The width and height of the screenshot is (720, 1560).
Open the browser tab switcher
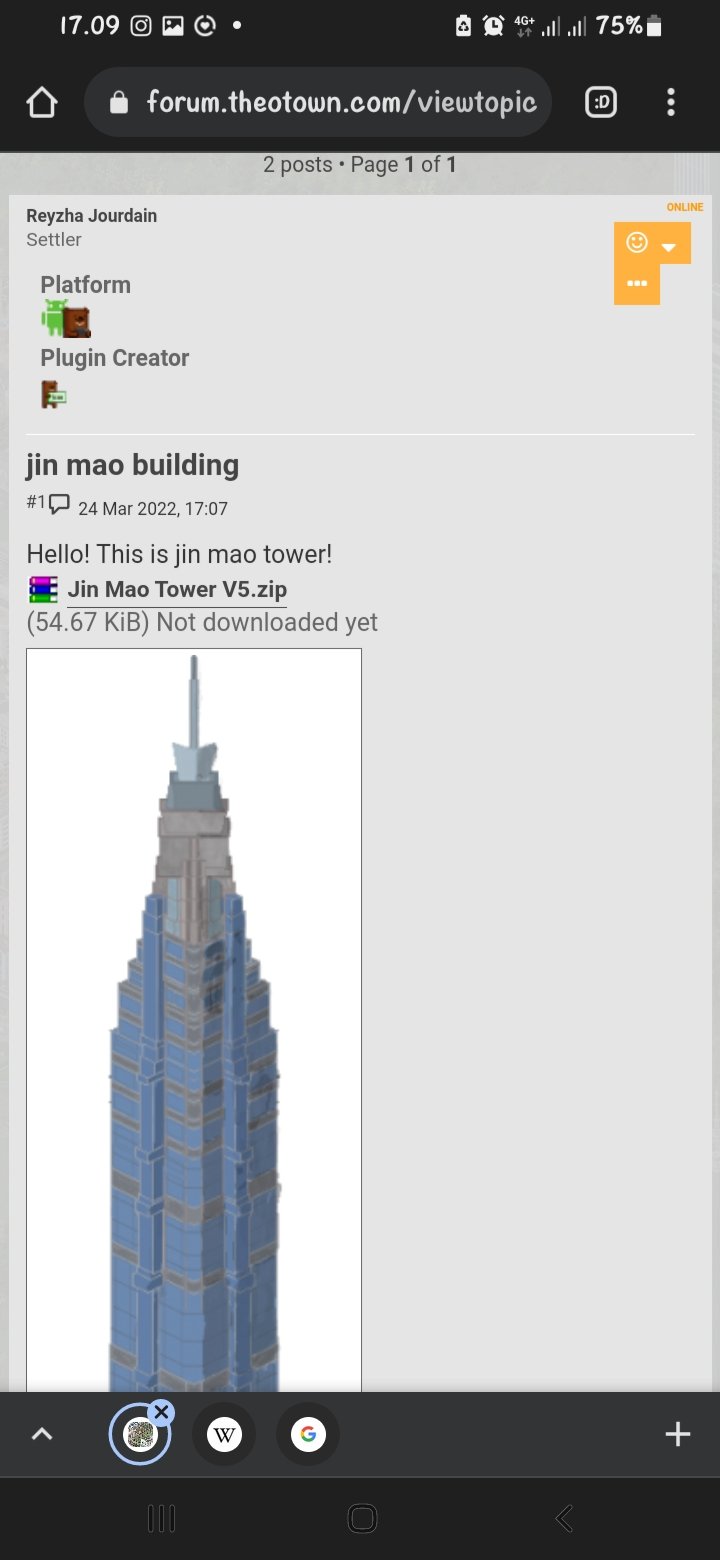(601, 102)
